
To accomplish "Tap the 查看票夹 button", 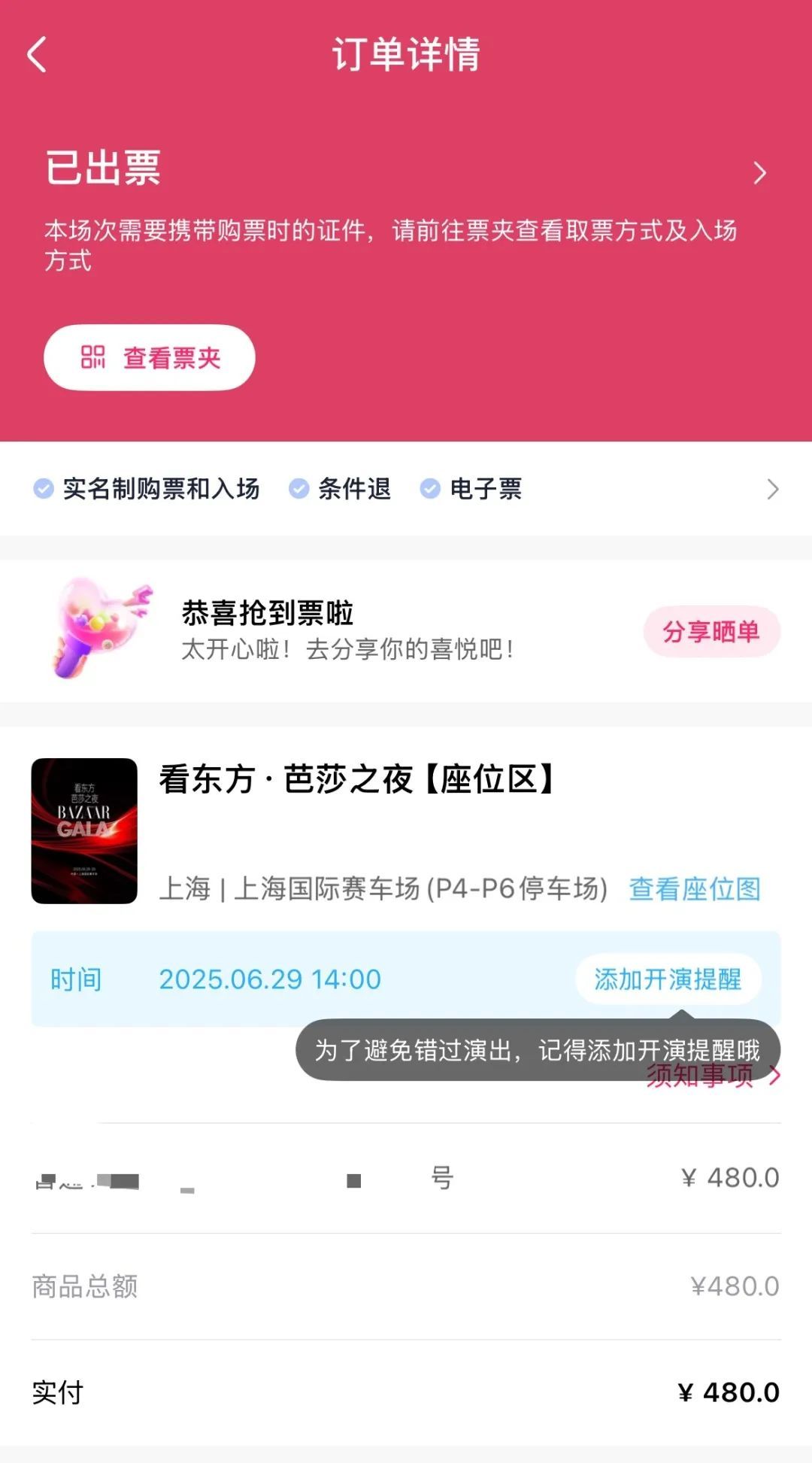I will pos(150,357).
